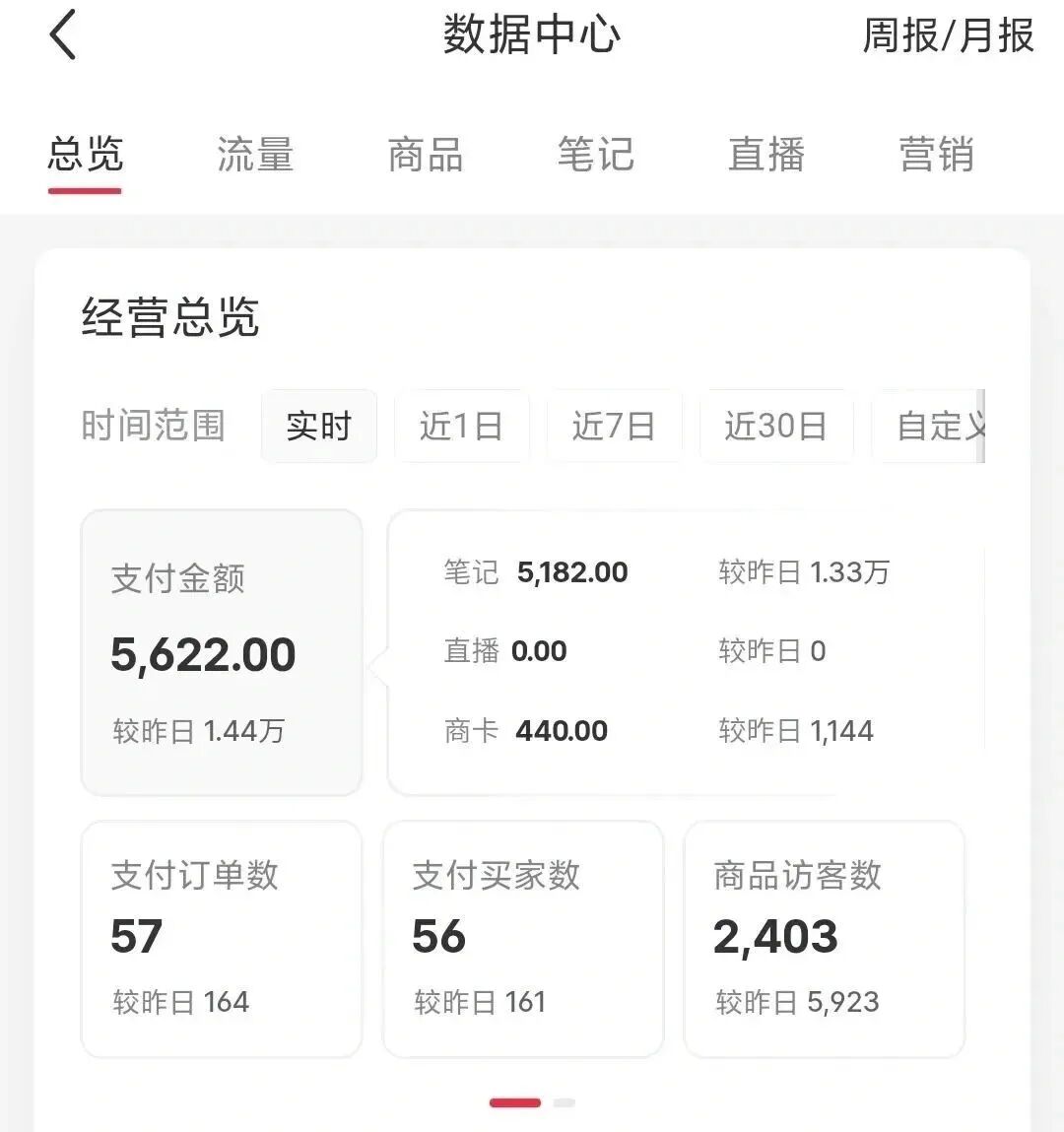Screen dimensions: 1064x1132
Task: Switch to the 商品 tab
Action: 425,156
